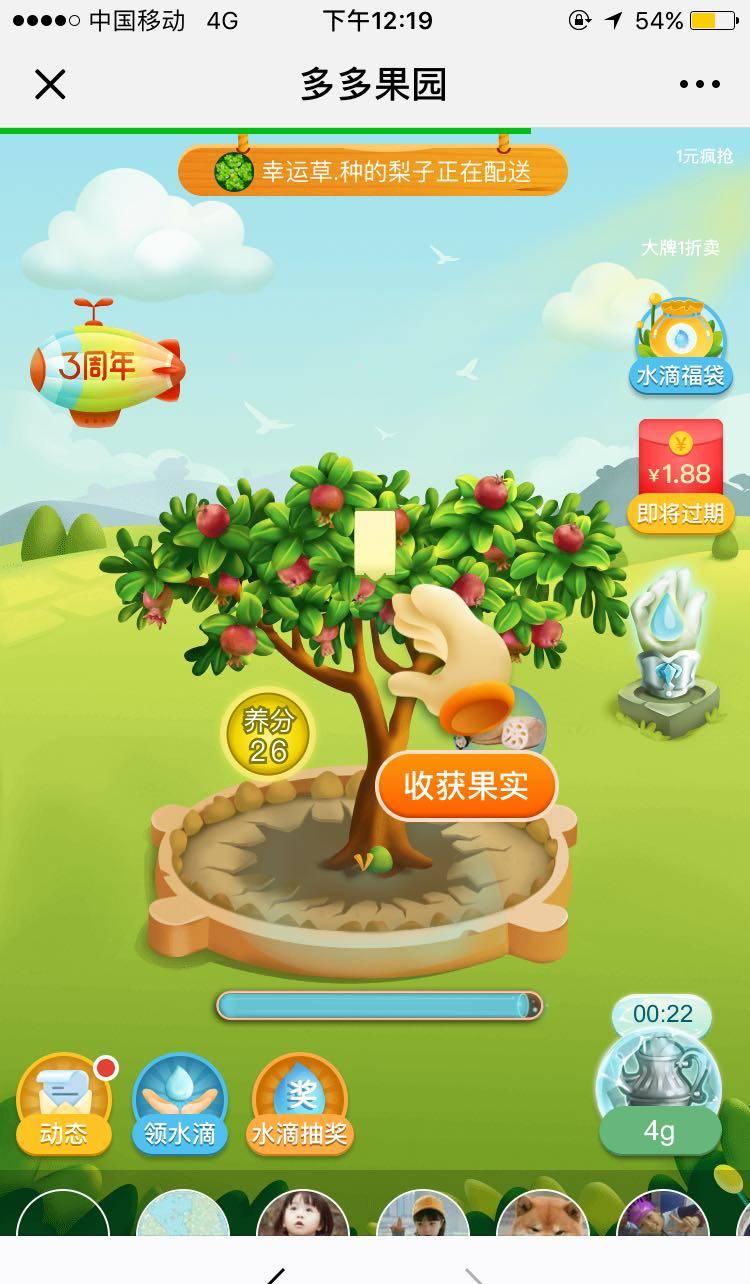This screenshot has height=1284, width=750.
Task: Open the water drop hand statue
Action: coord(668,650)
